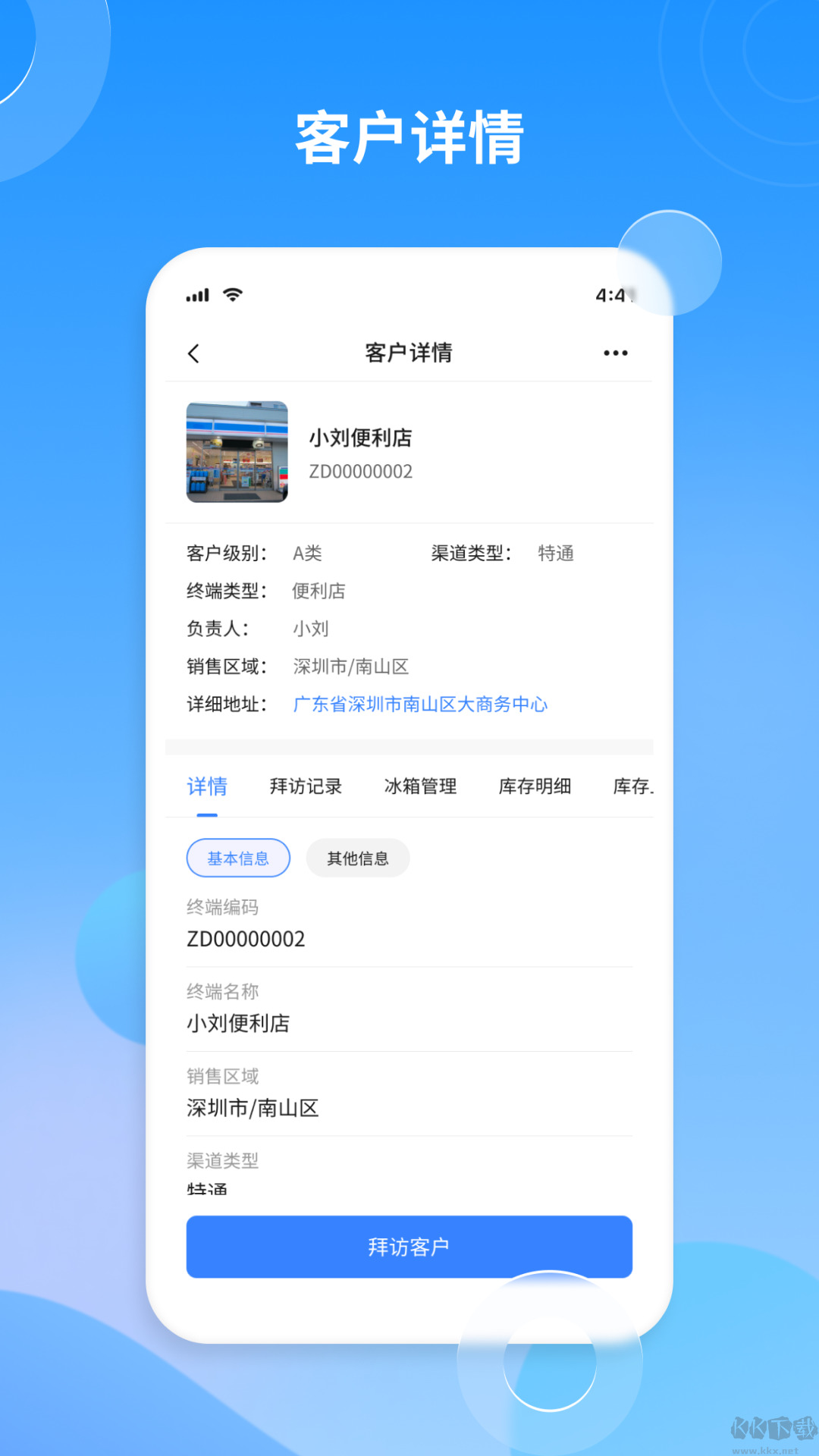
Task: Open the address 广东省深圳市南山区大商务中心 link
Action: coord(419,704)
